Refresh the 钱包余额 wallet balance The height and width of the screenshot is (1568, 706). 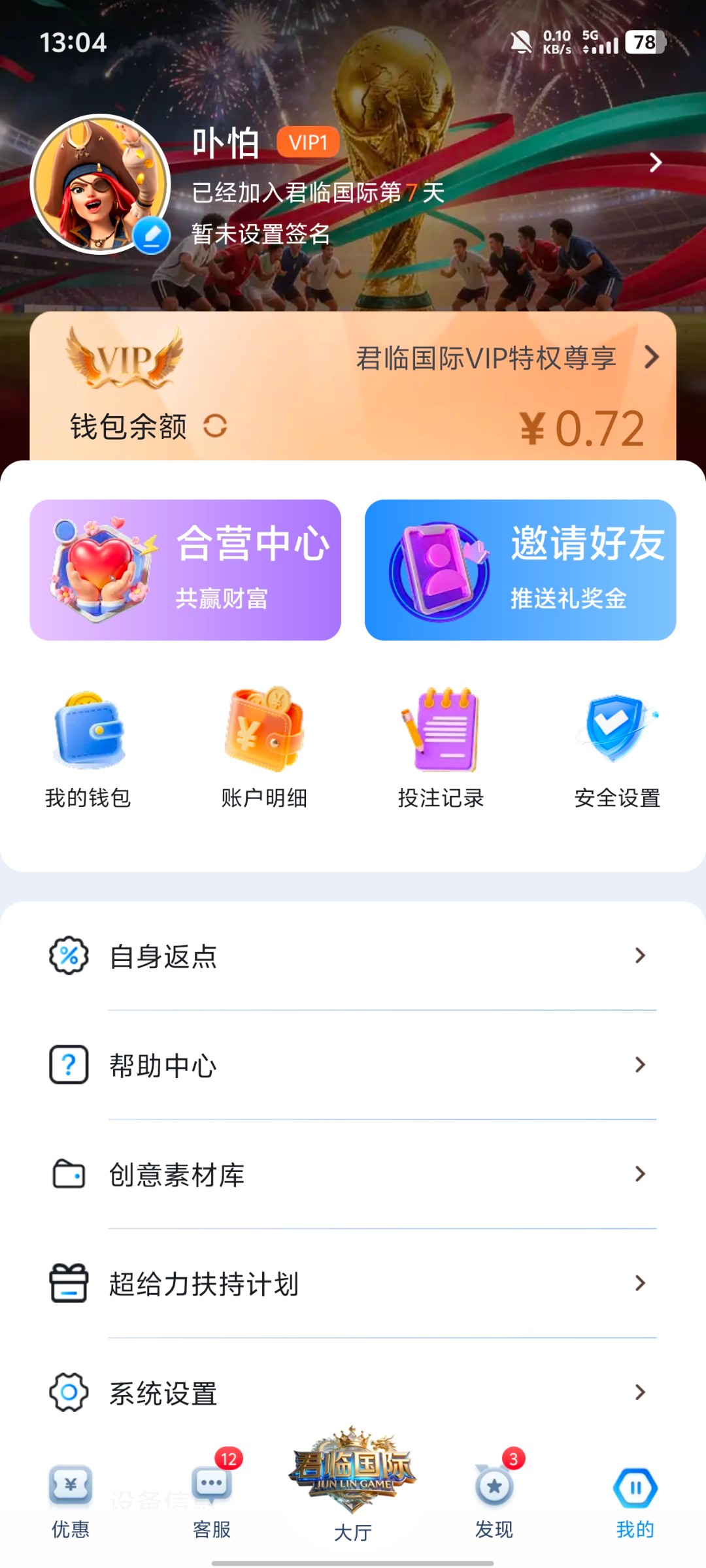click(216, 427)
